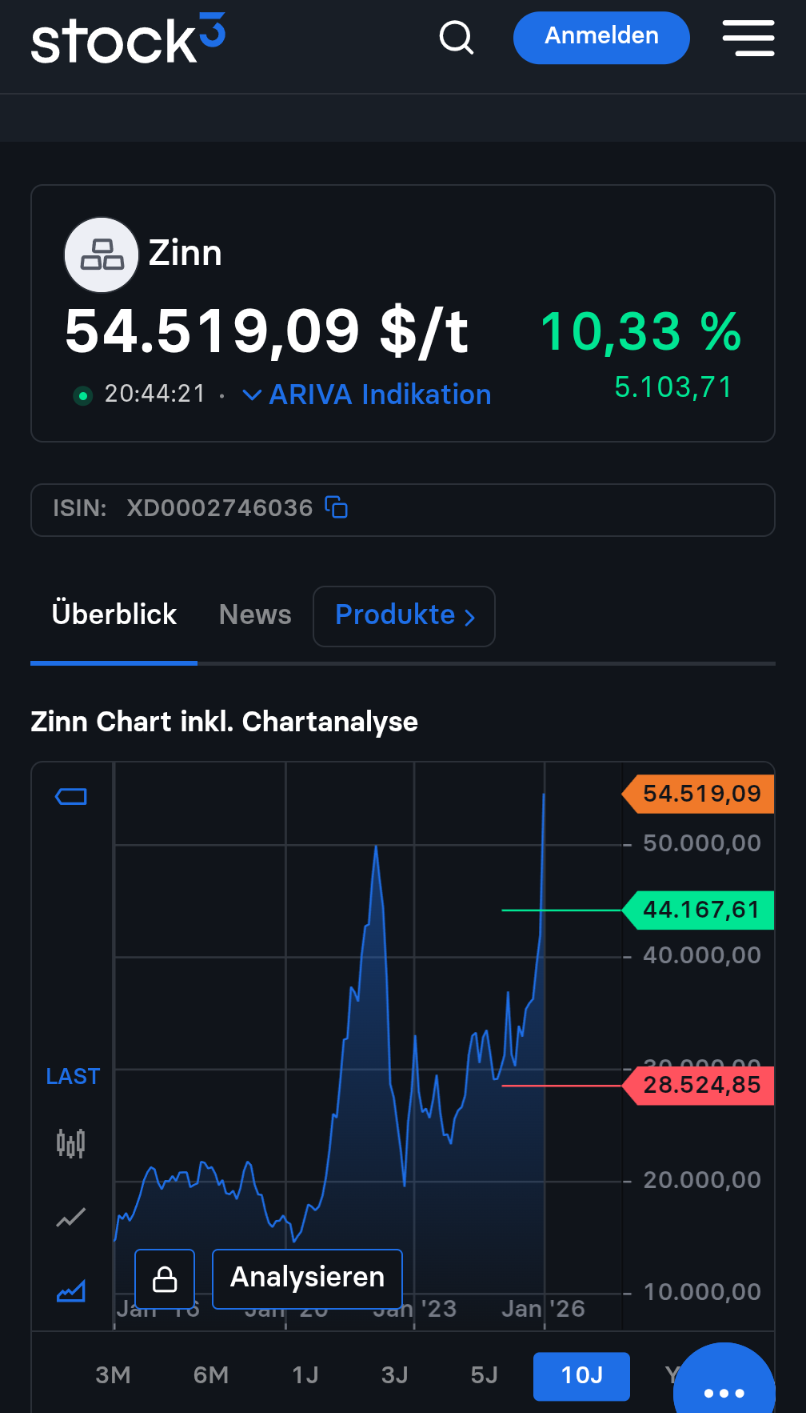The height and width of the screenshot is (1413, 806).
Task: Switch to the News tab
Action: click(255, 615)
